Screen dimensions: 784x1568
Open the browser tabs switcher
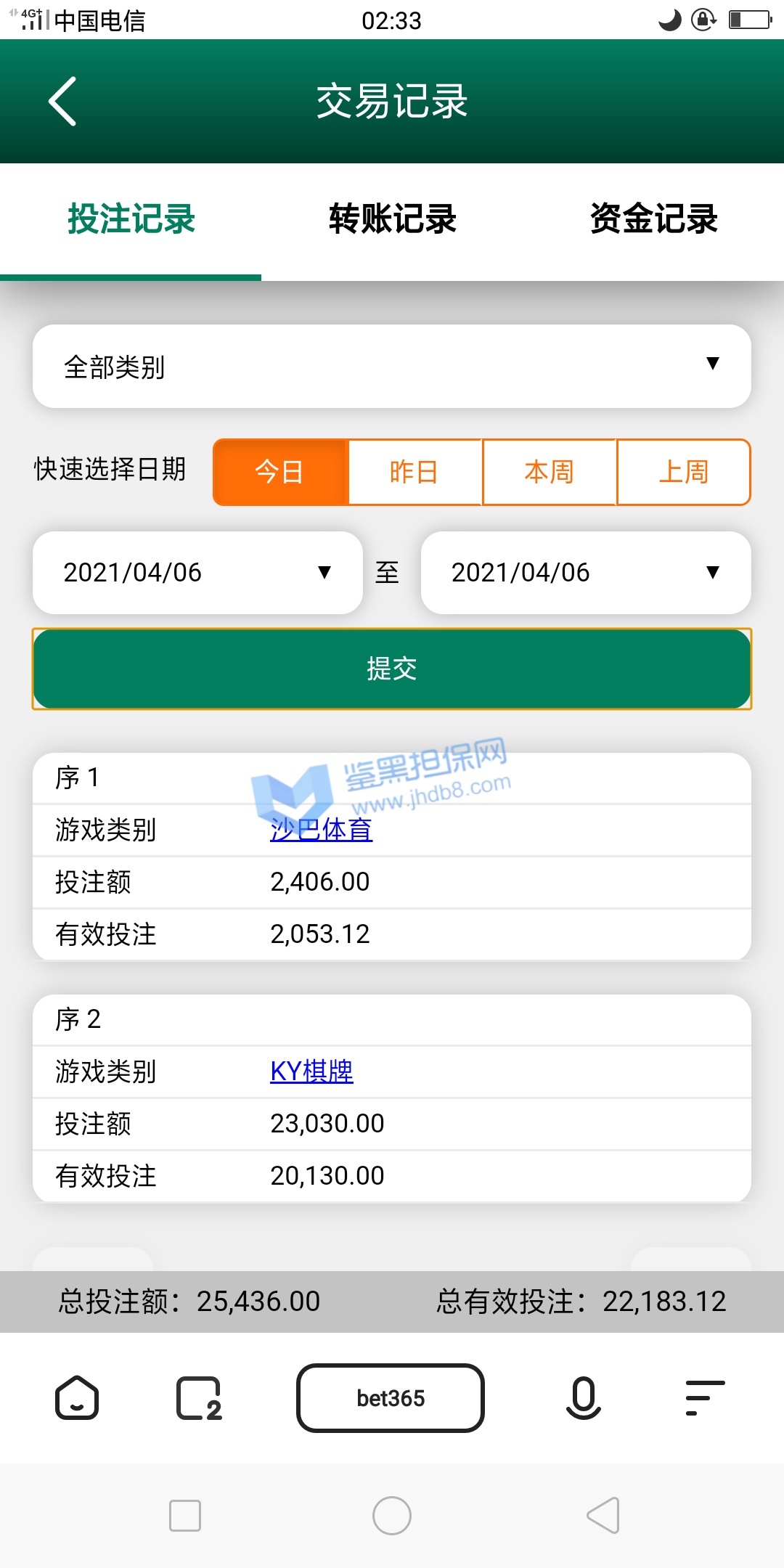pos(198,1397)
